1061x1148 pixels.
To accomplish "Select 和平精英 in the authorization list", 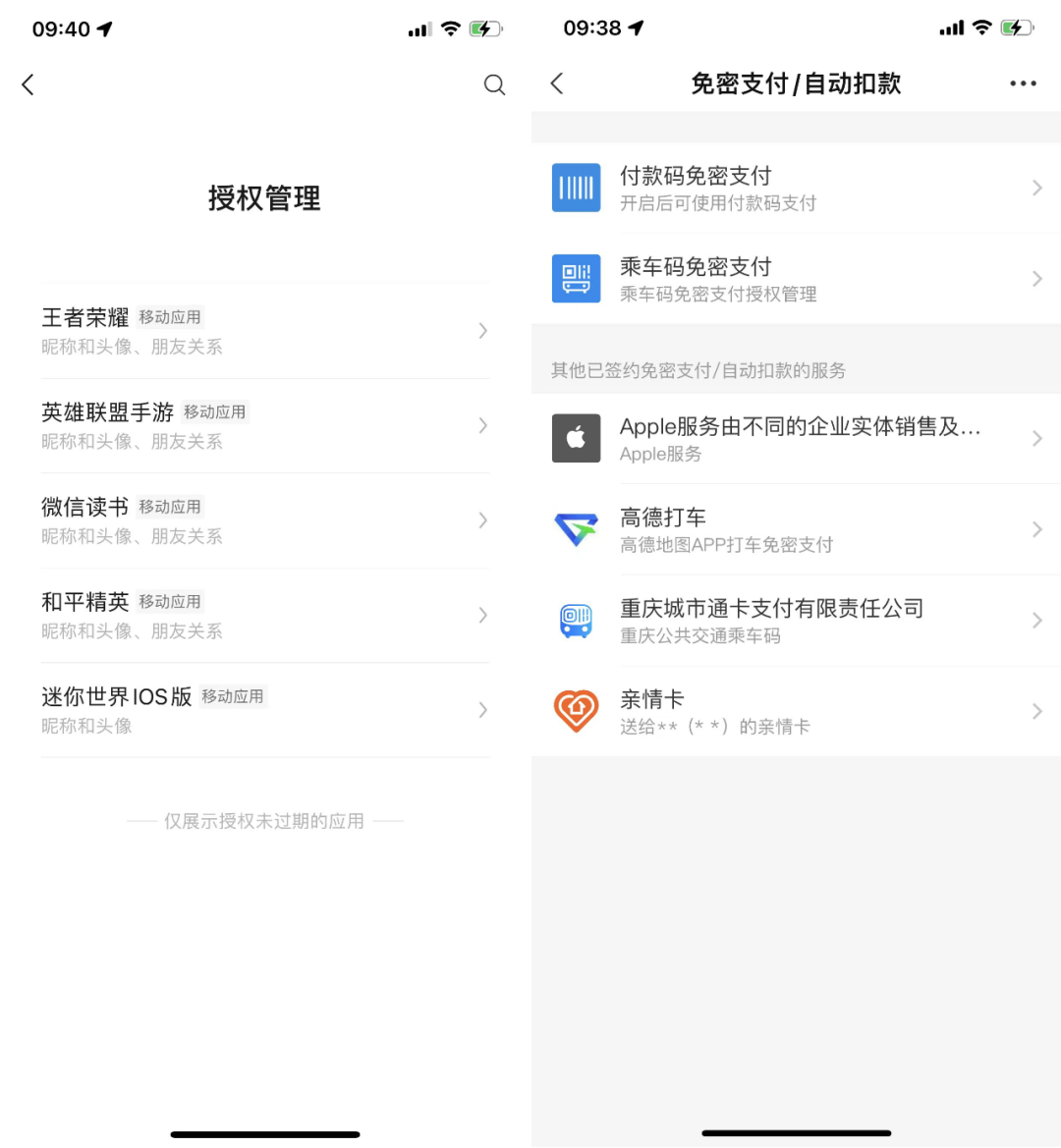I will pyautogui.click(x=265, y=615).
